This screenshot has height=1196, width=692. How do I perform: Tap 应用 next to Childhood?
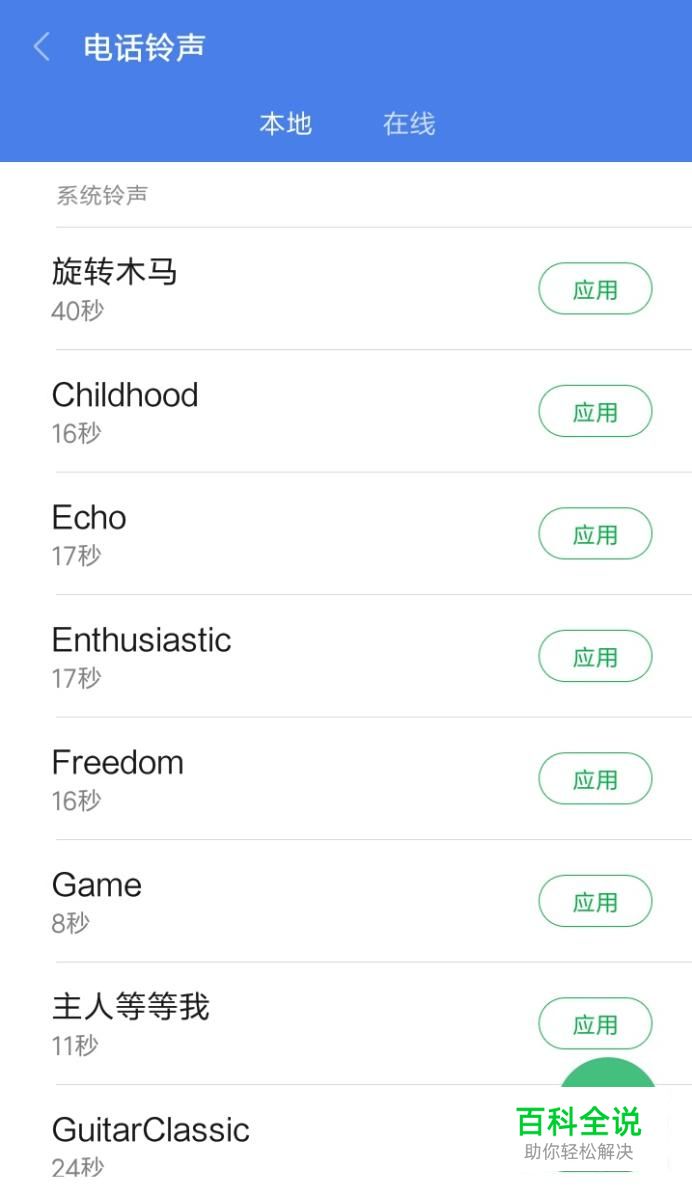(x=595, y=412)
